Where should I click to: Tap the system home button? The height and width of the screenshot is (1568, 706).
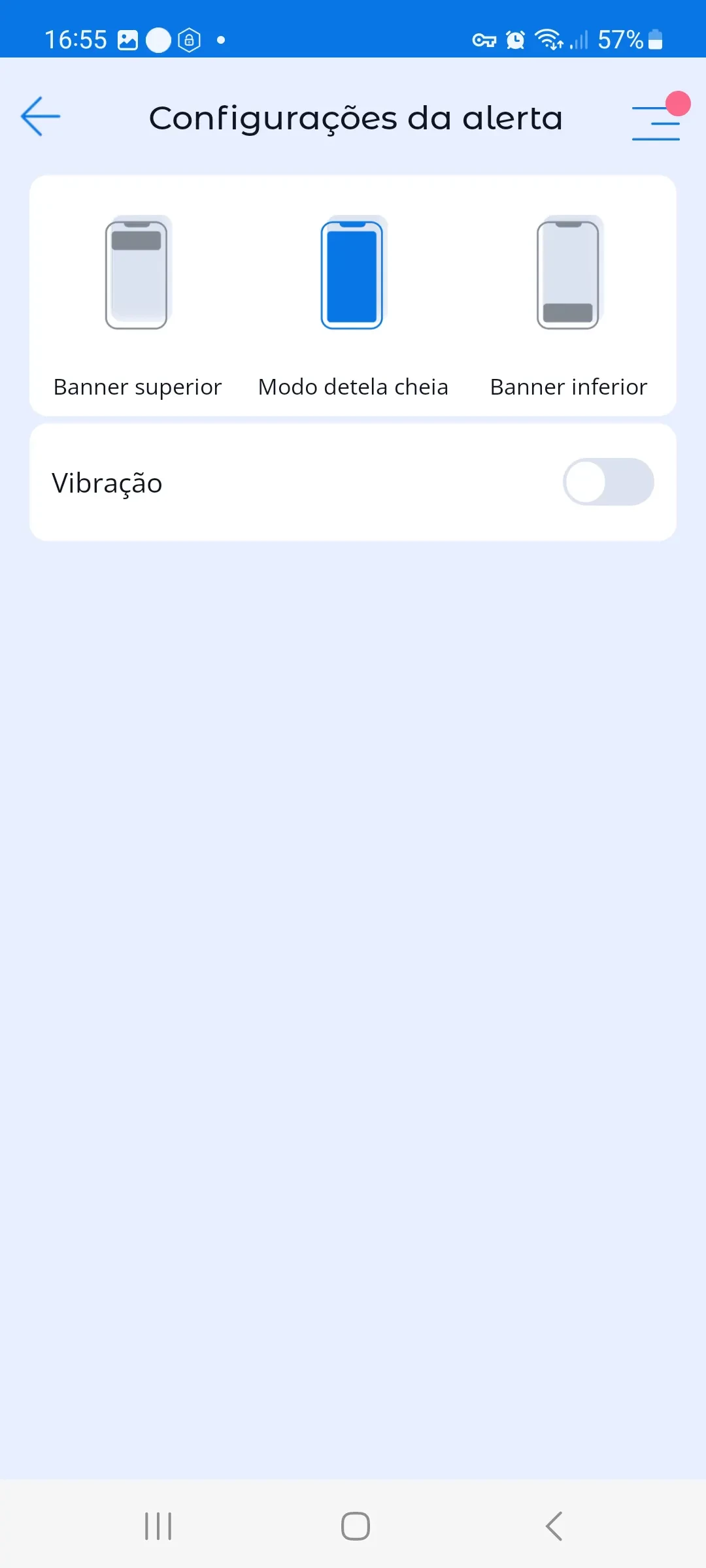click(x=355, y=1526)
